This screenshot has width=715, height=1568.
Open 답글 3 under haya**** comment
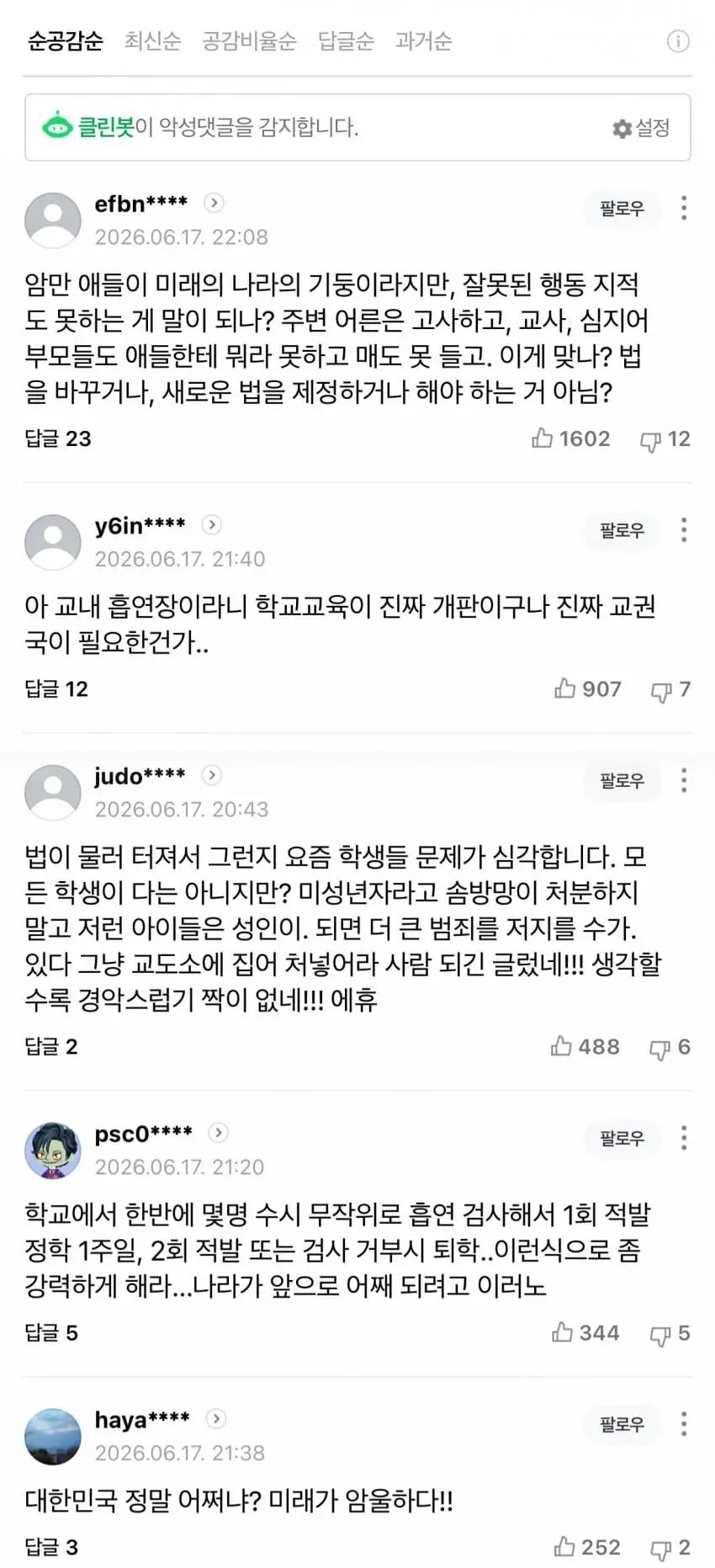[51, 1548]
